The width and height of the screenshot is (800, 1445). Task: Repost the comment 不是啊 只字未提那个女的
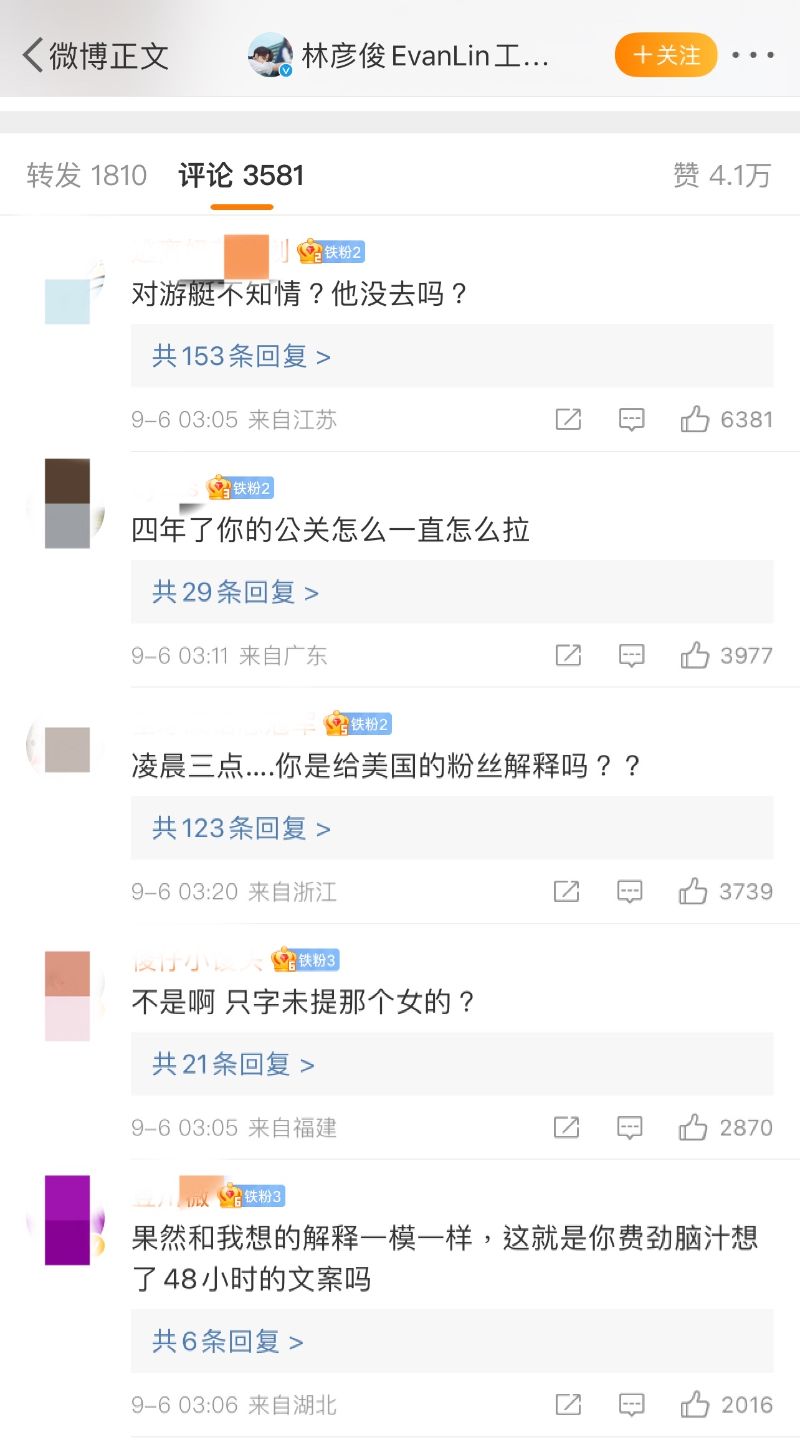coord(567,1127)
